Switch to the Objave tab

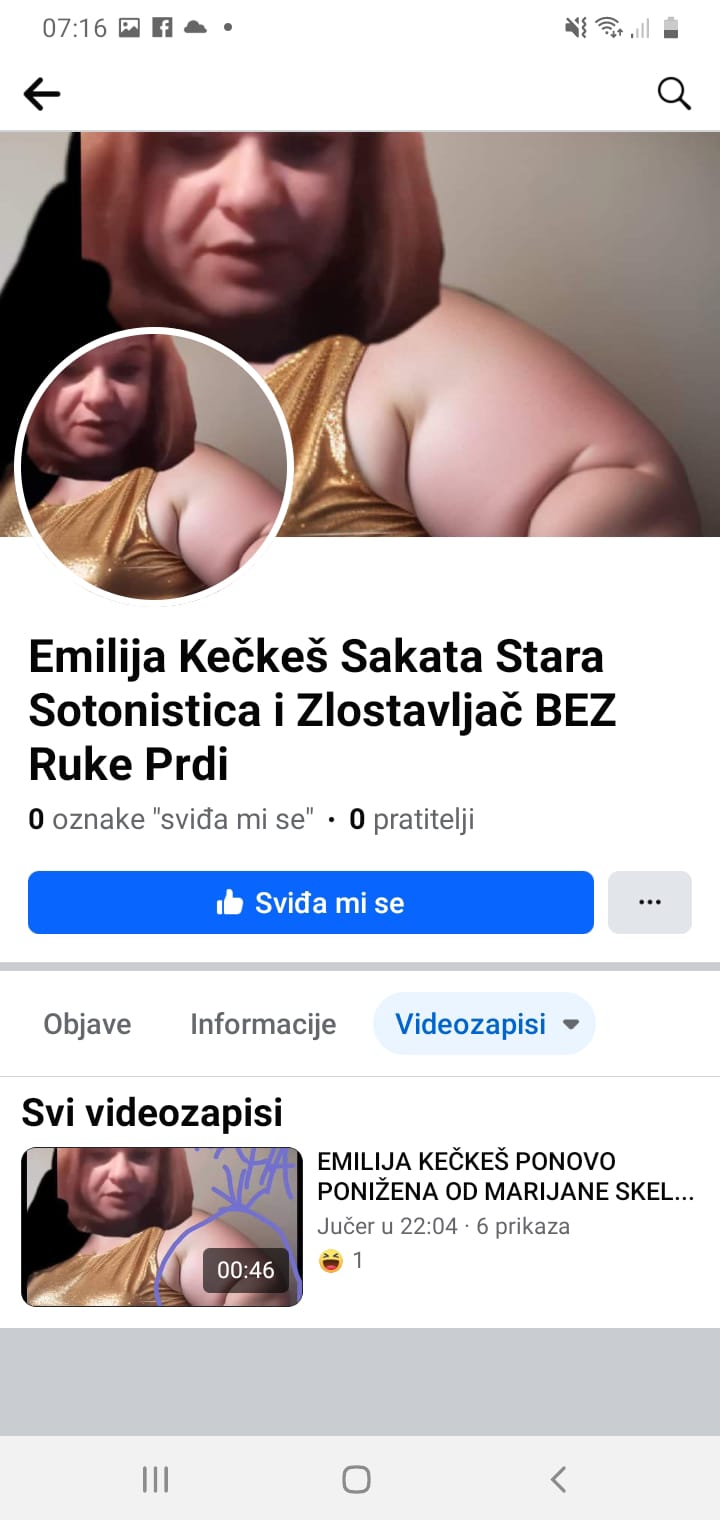click(x=87, y=1024)
